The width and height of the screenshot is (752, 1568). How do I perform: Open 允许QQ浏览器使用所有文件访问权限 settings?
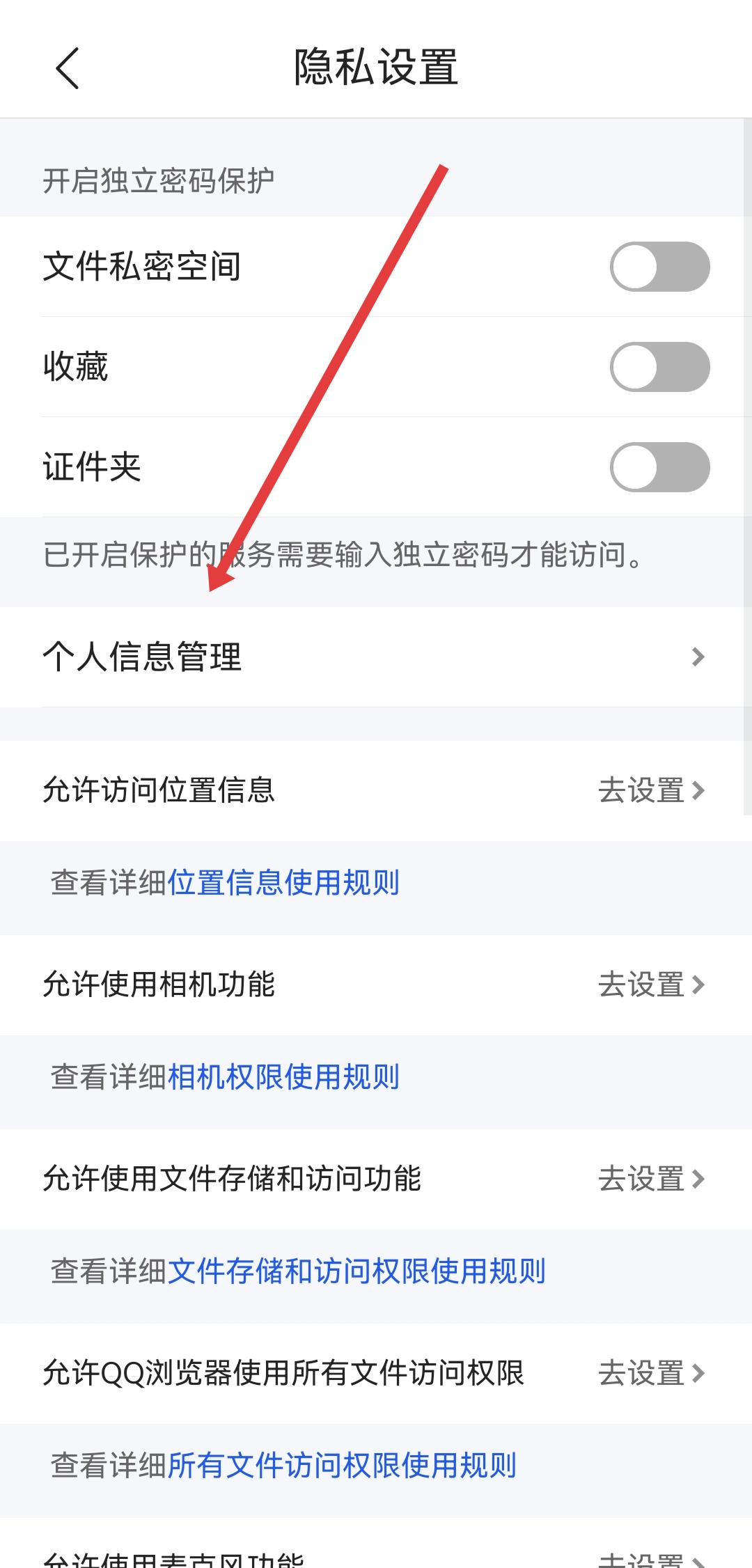(x=652, y=1373)
